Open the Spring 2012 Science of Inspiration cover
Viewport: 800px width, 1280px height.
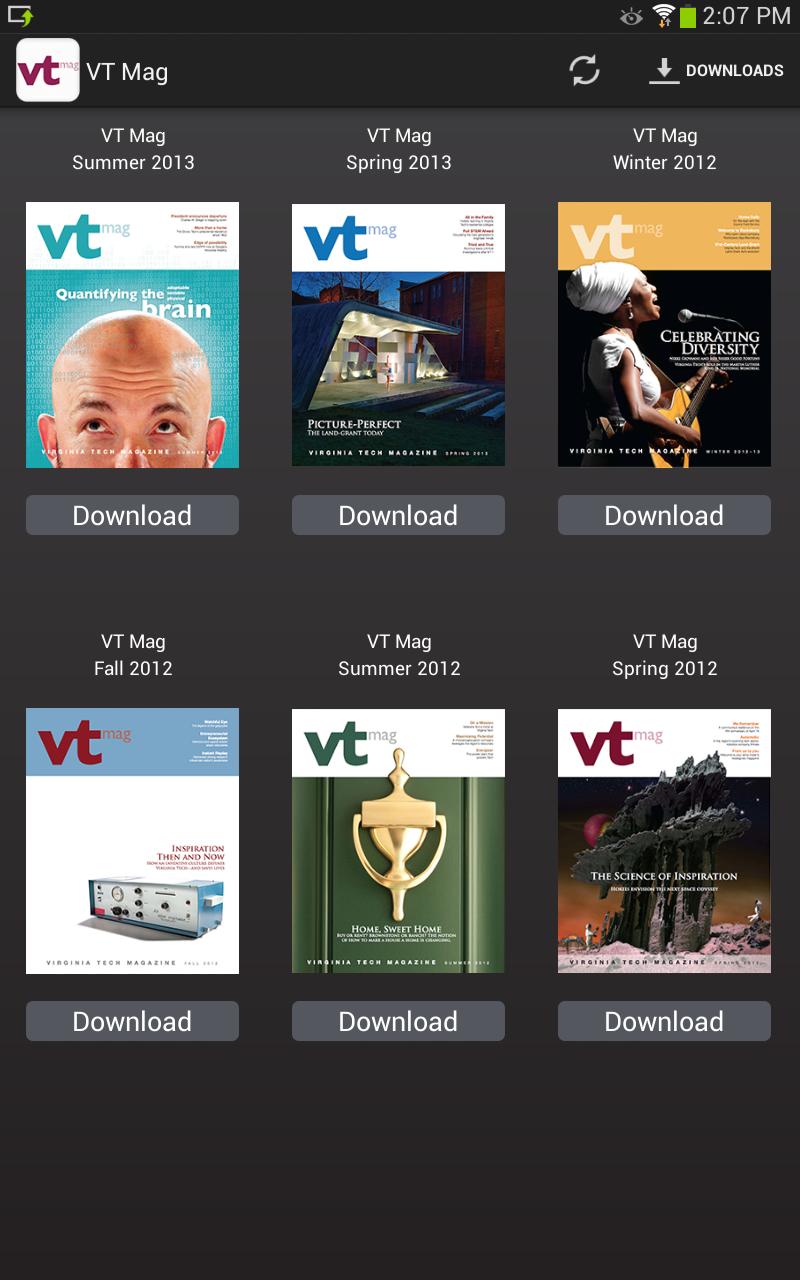(664, 841)
